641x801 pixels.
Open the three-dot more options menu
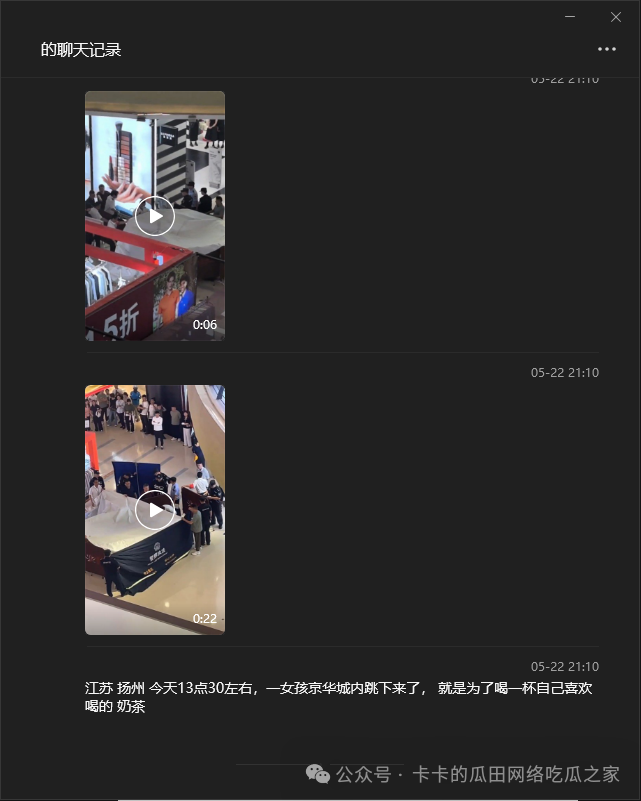pos(607,49)
